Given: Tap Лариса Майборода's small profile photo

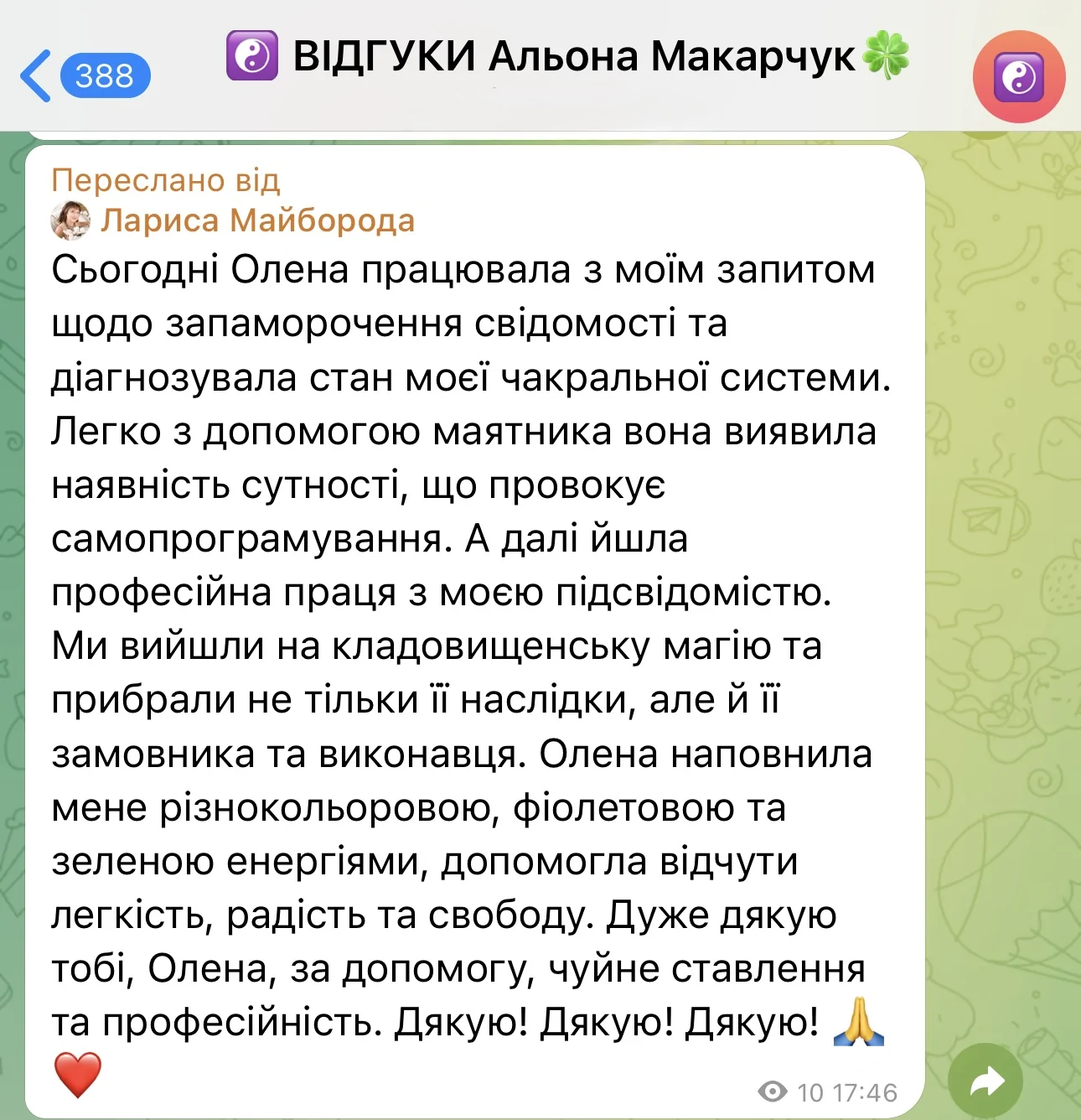Looking at the screenshot, I should point(71,220).
